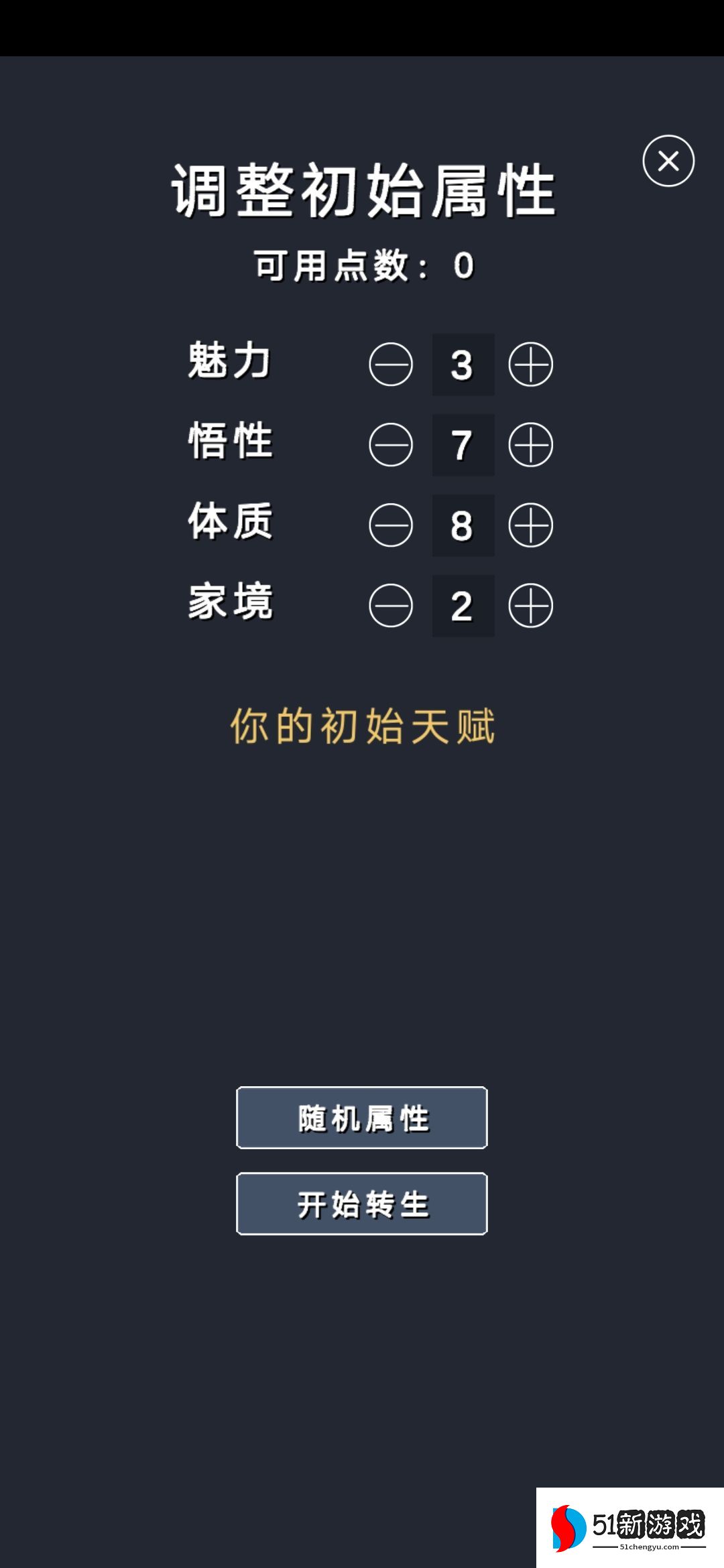This screenshot has height=1568, width=724.
Task: Click the minus icon beside 魅力
Action: pyautogui.click(x=391, y=365)
